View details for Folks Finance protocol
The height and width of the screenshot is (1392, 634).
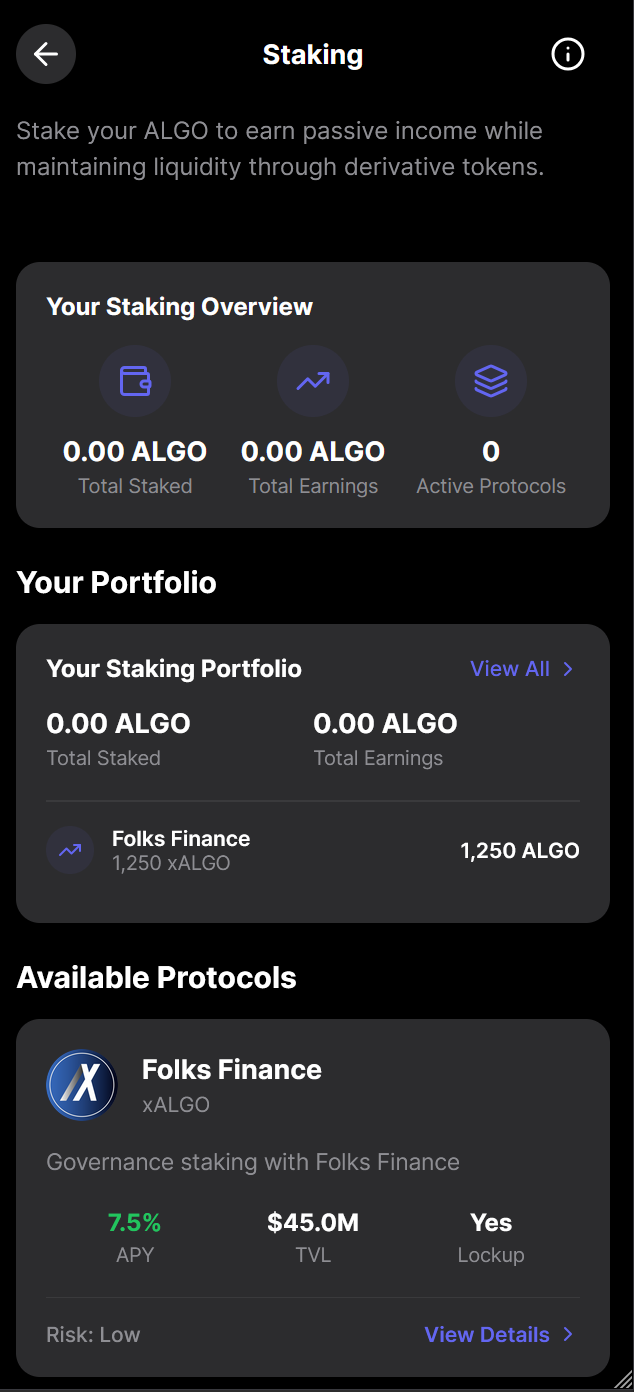coord(498,1334)
